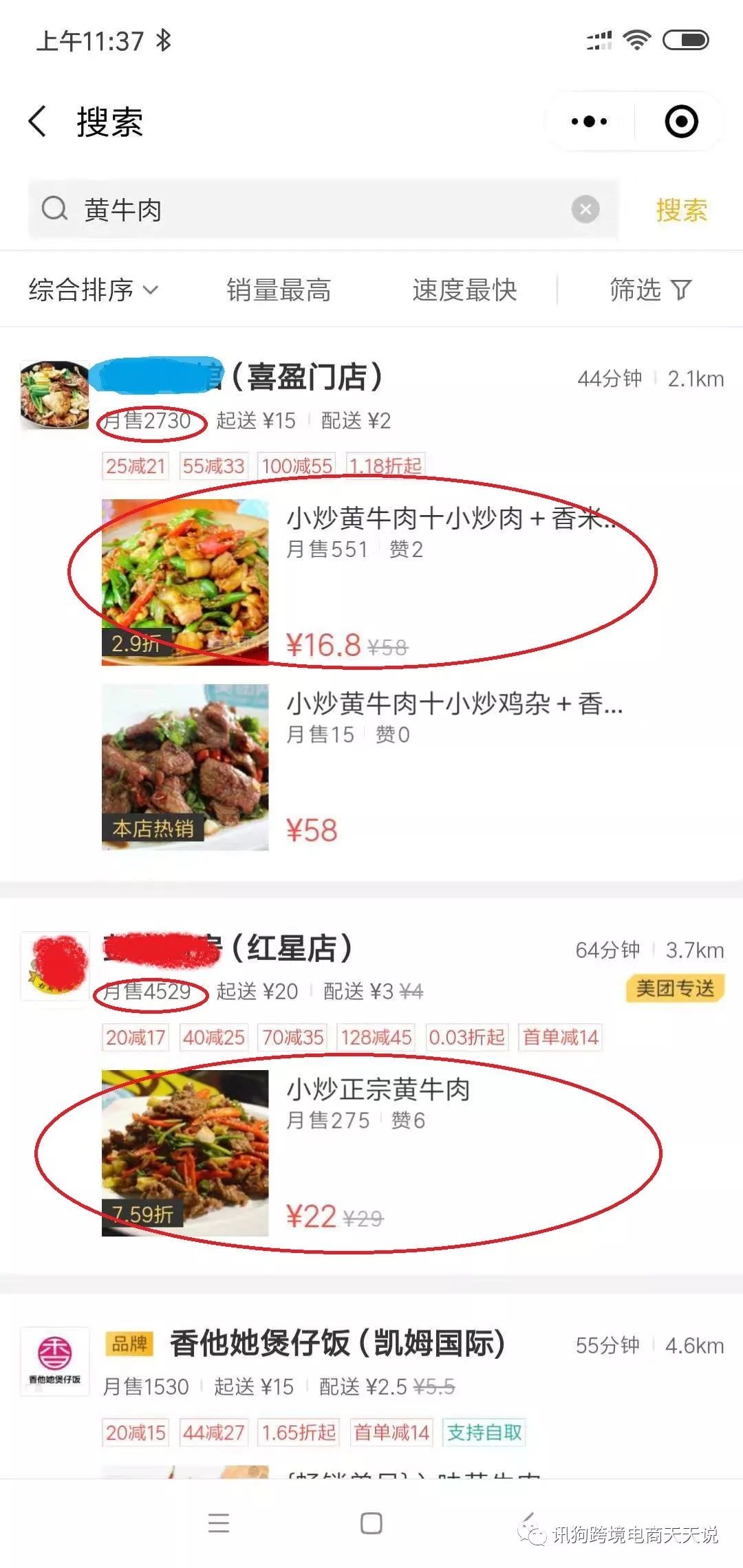Screen dimensions: 743x1568
Task: Open recent apps from navigation bar
Action: click(219, 1523)
